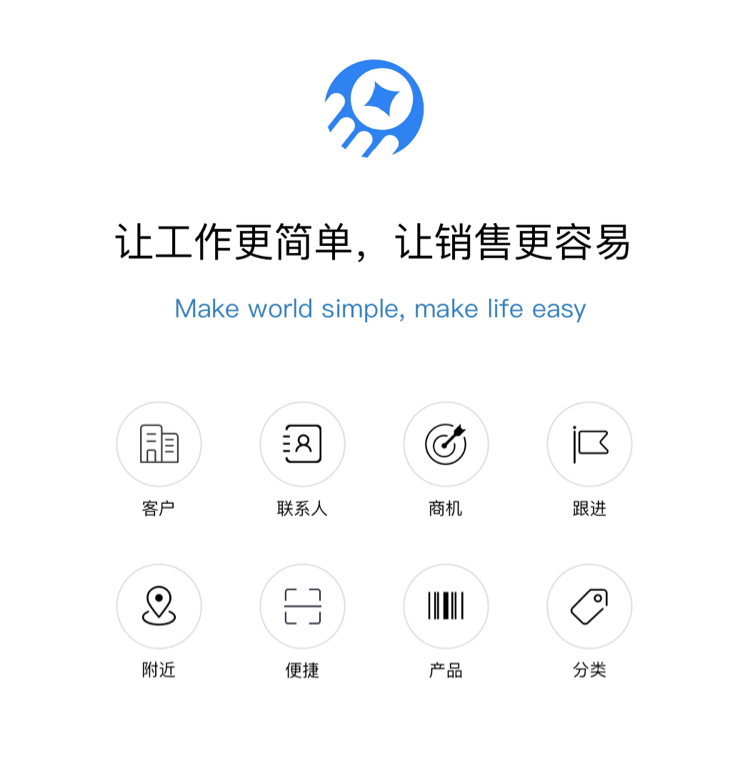Click the 分类 text under the tag icon

588,668
